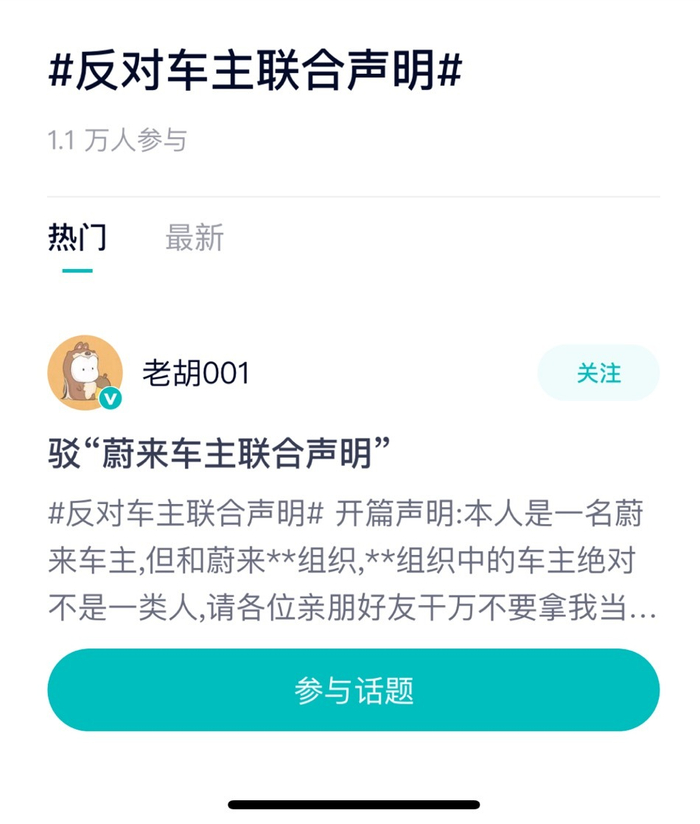The width and height of the screenshot is (700, 824).
Task: Select the 热门 tab
Action: (77, 238)
